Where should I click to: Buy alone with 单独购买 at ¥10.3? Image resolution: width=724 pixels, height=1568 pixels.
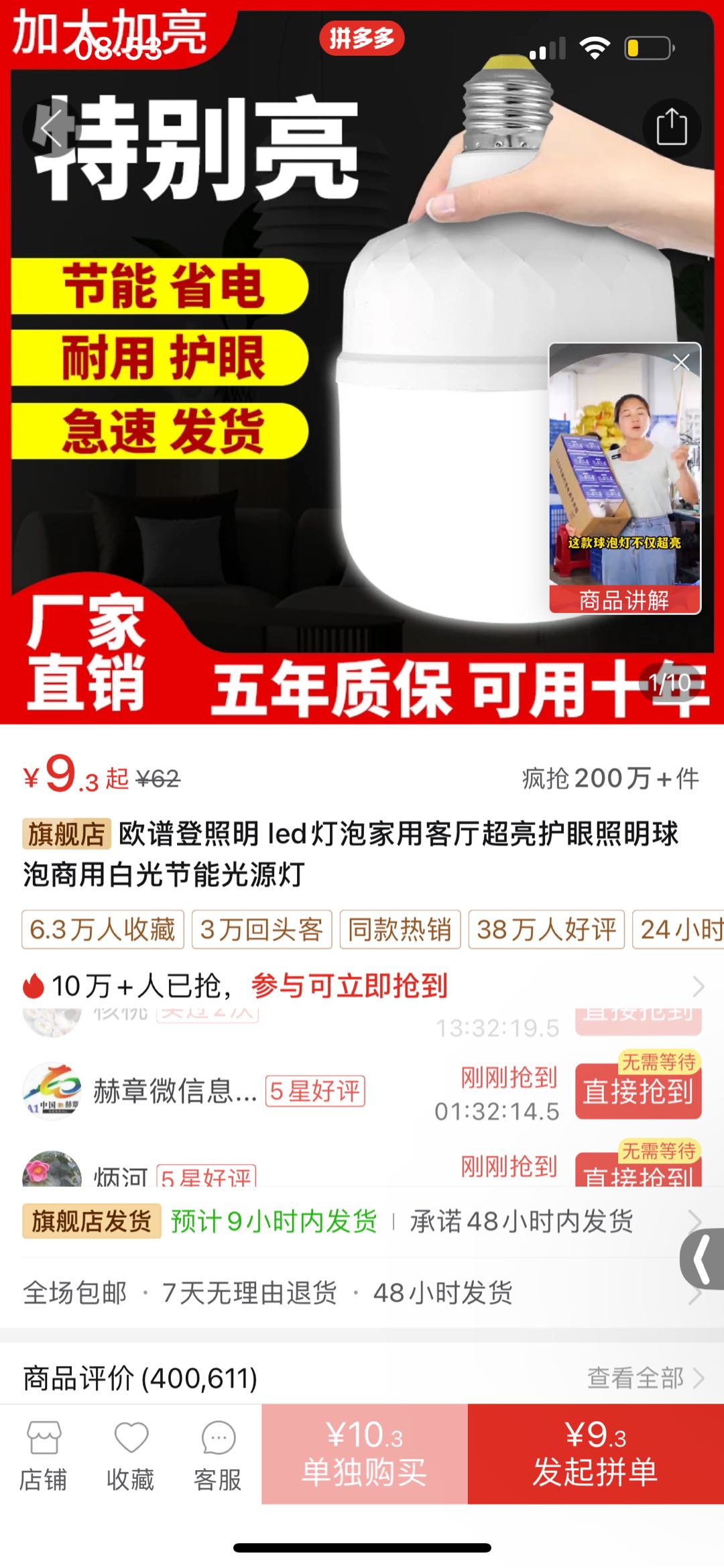pos(364,1454)
